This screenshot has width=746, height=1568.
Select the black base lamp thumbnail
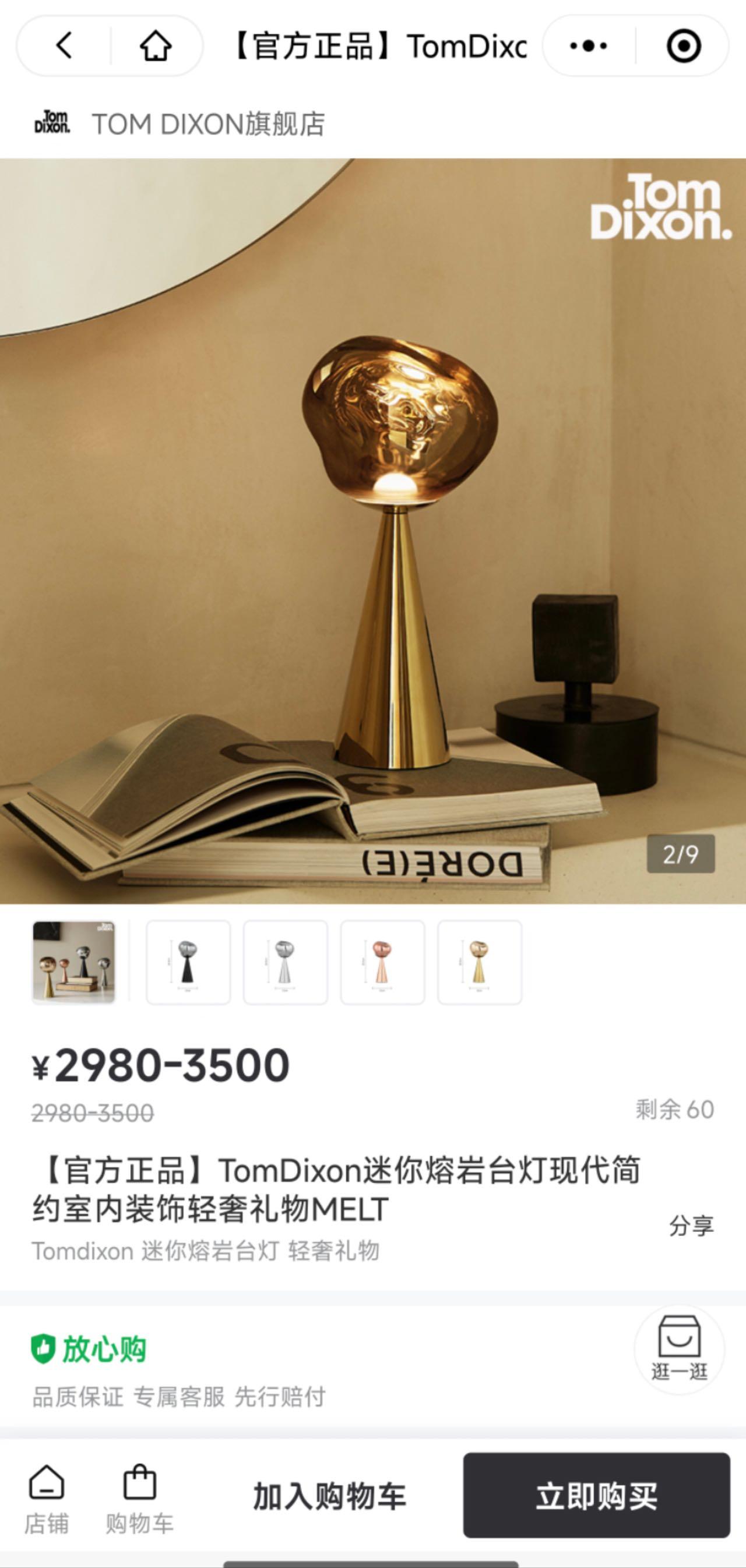[188, 962]
